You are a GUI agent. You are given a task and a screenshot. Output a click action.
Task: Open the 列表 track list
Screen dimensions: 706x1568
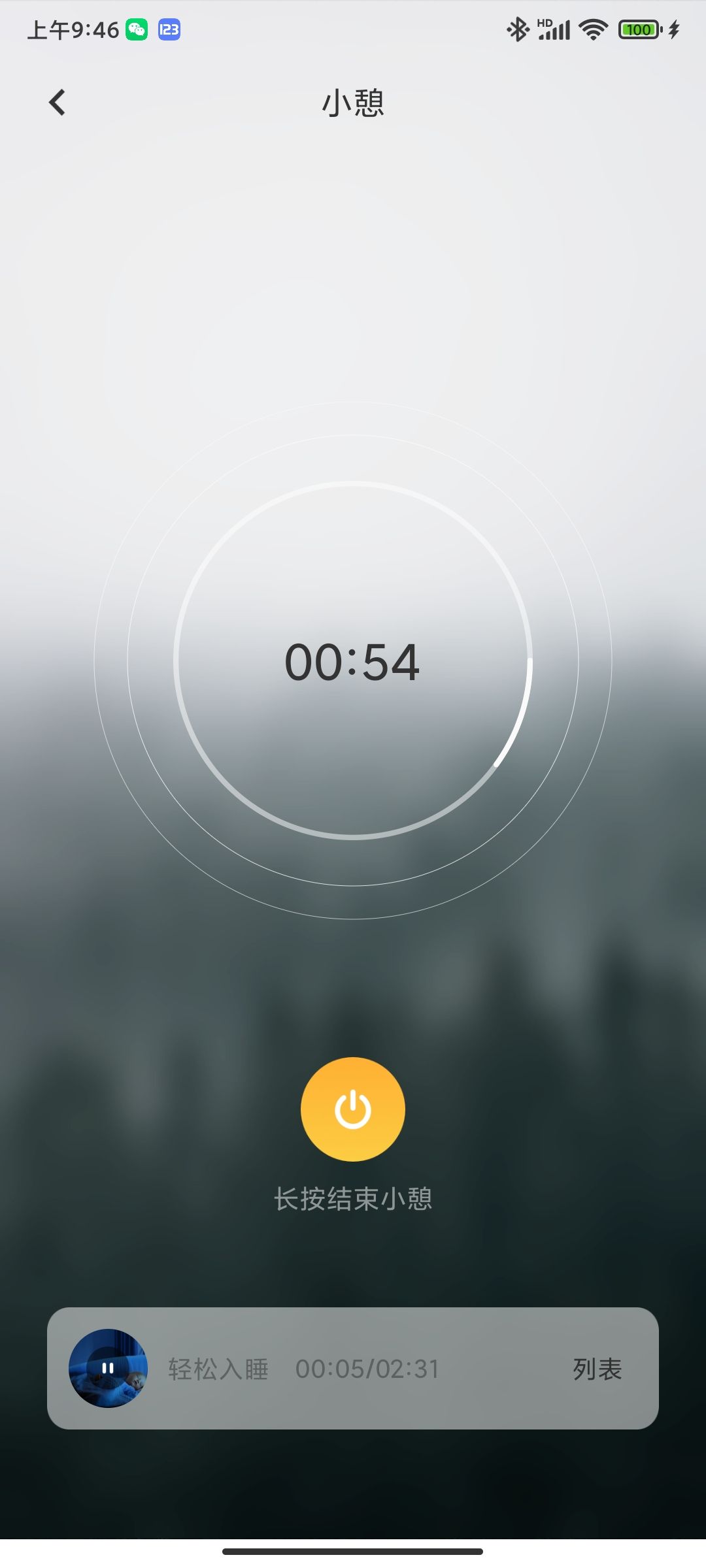click(x=597, y=1369)
